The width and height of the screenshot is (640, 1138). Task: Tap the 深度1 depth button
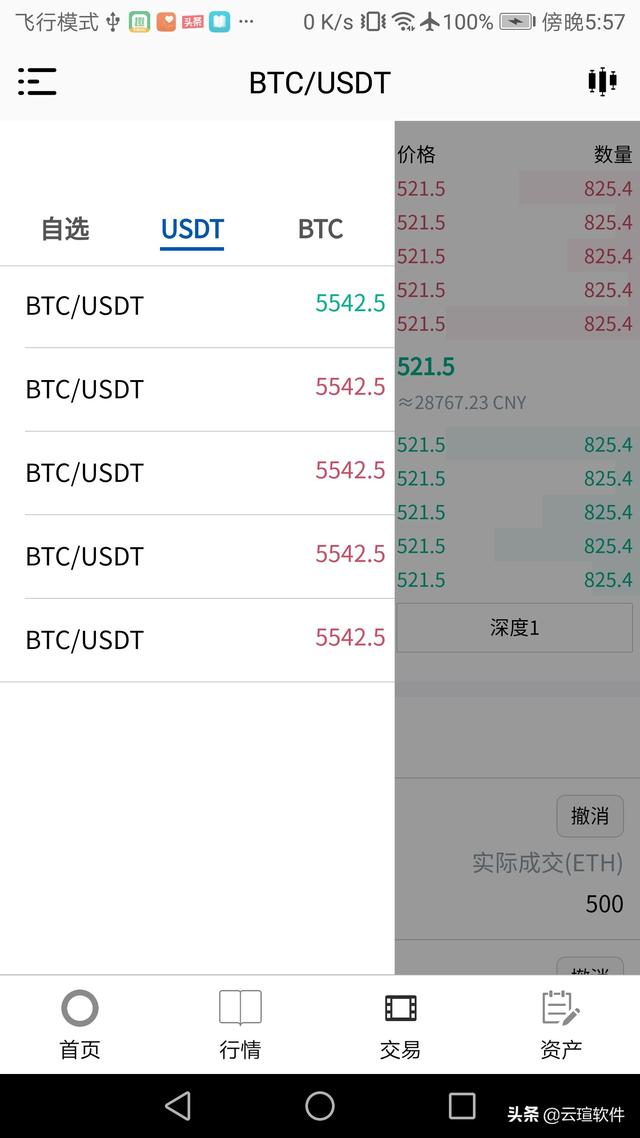514,628
